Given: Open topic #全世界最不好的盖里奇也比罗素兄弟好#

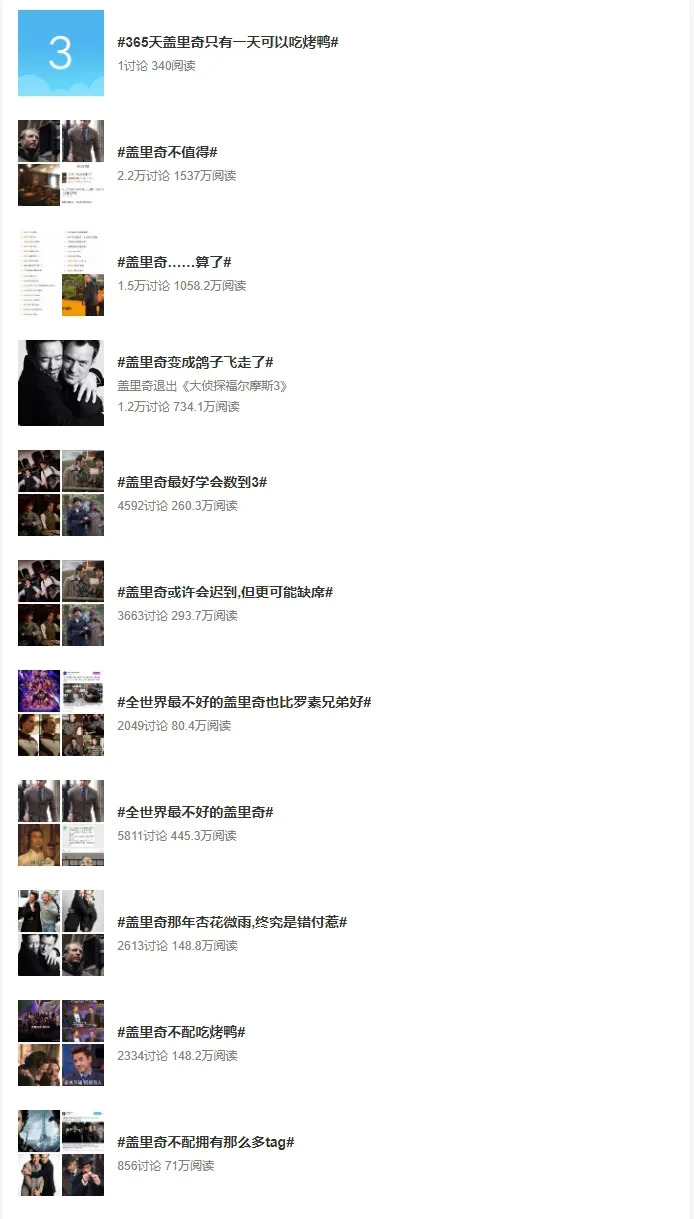Looking at the screenshot, I should coord(244,702).
